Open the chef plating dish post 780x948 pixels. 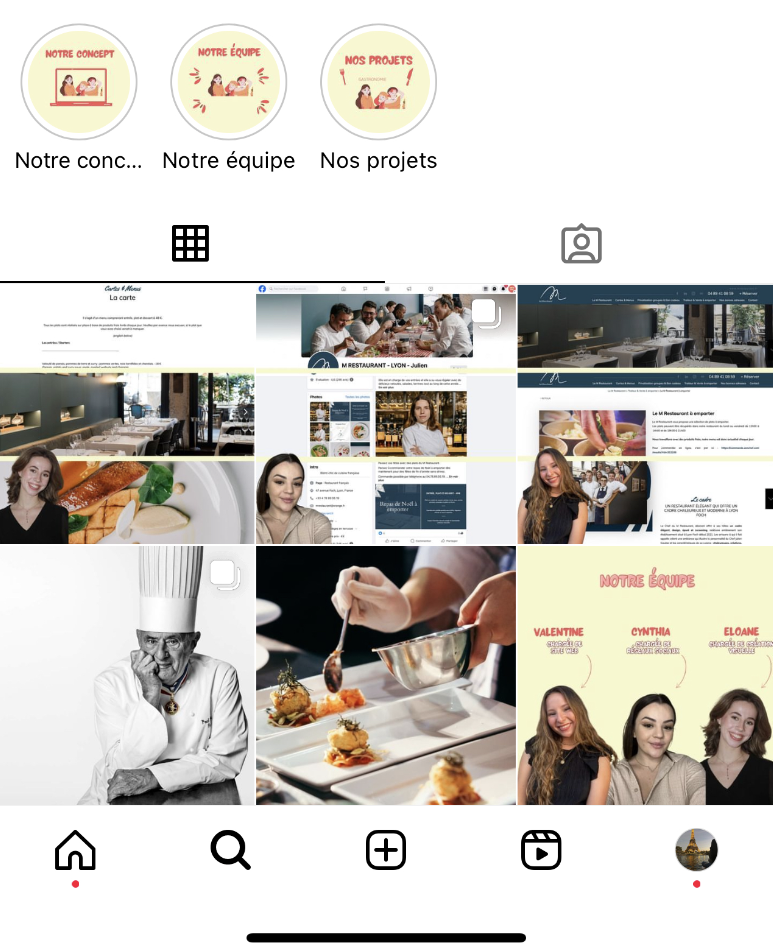coord(386,675)
